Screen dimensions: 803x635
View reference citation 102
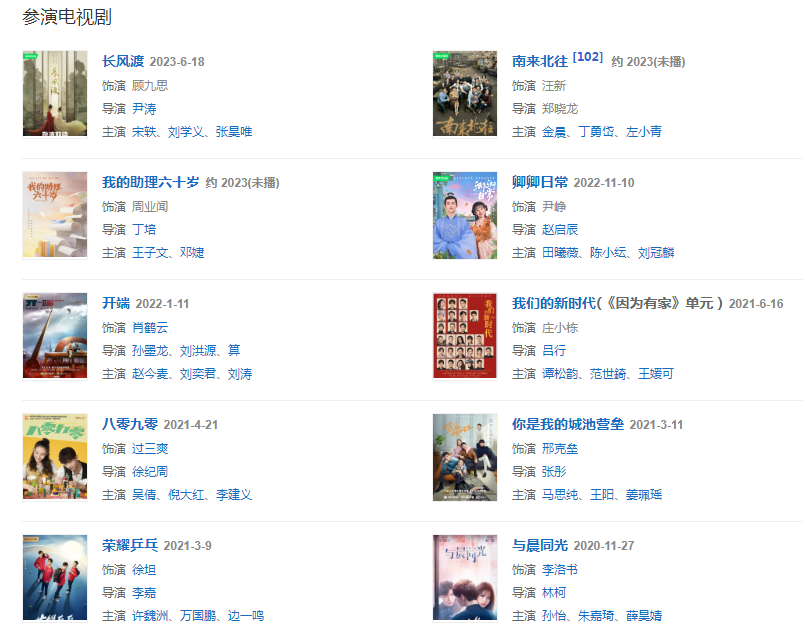tap(588, 58)
